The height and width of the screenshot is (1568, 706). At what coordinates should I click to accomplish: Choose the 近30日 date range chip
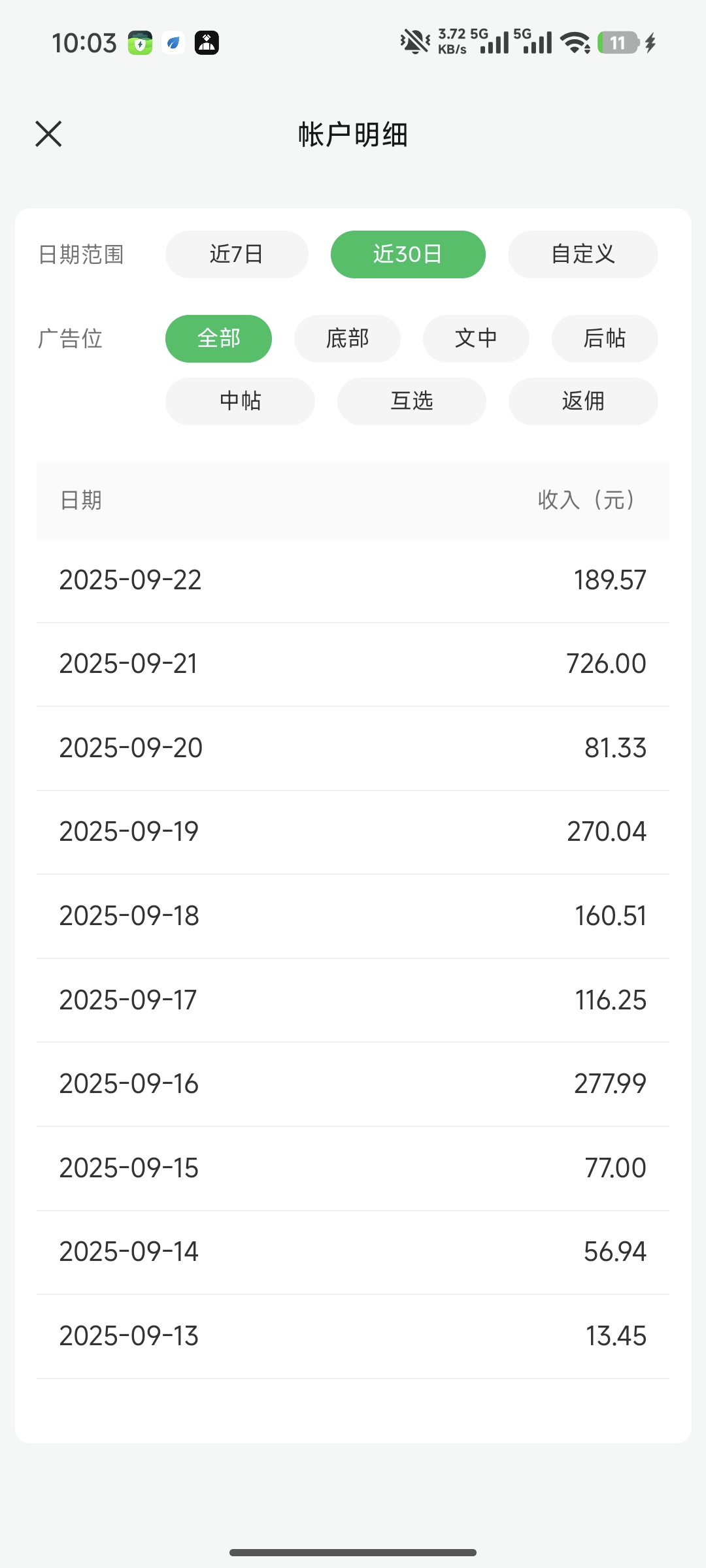pos(408,254)
